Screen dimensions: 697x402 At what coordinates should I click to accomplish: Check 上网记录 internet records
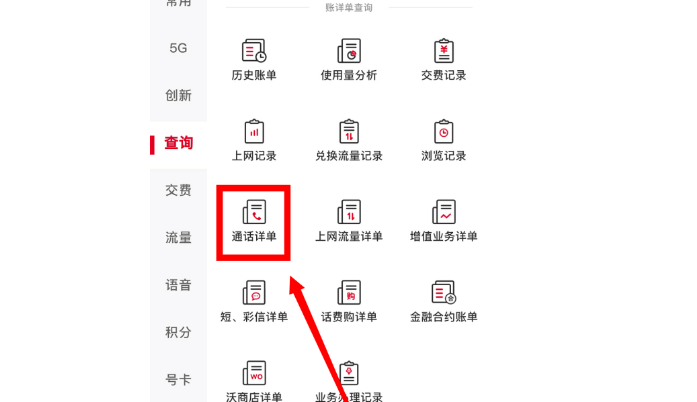[254, 141]
